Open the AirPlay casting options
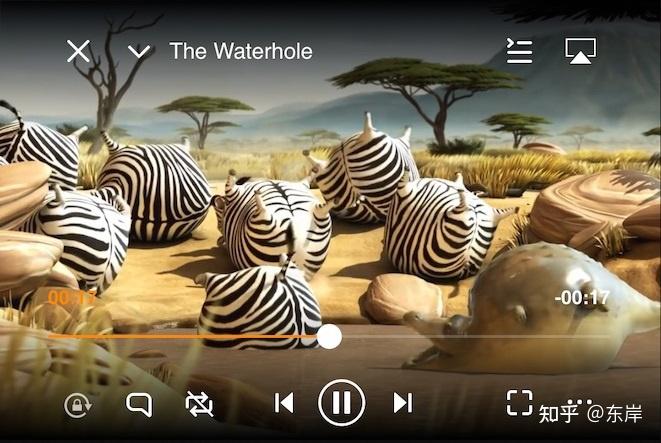This screenshot has width=661, height=443. (580, 51)
